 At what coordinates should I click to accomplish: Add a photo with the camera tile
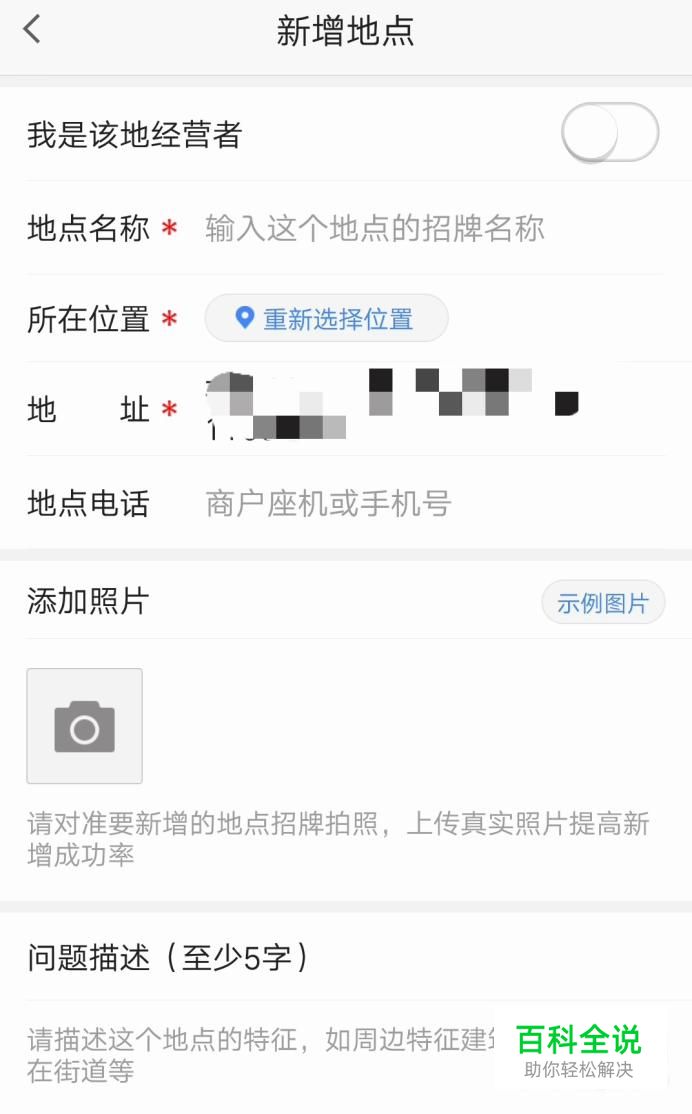tap(85, 725)
